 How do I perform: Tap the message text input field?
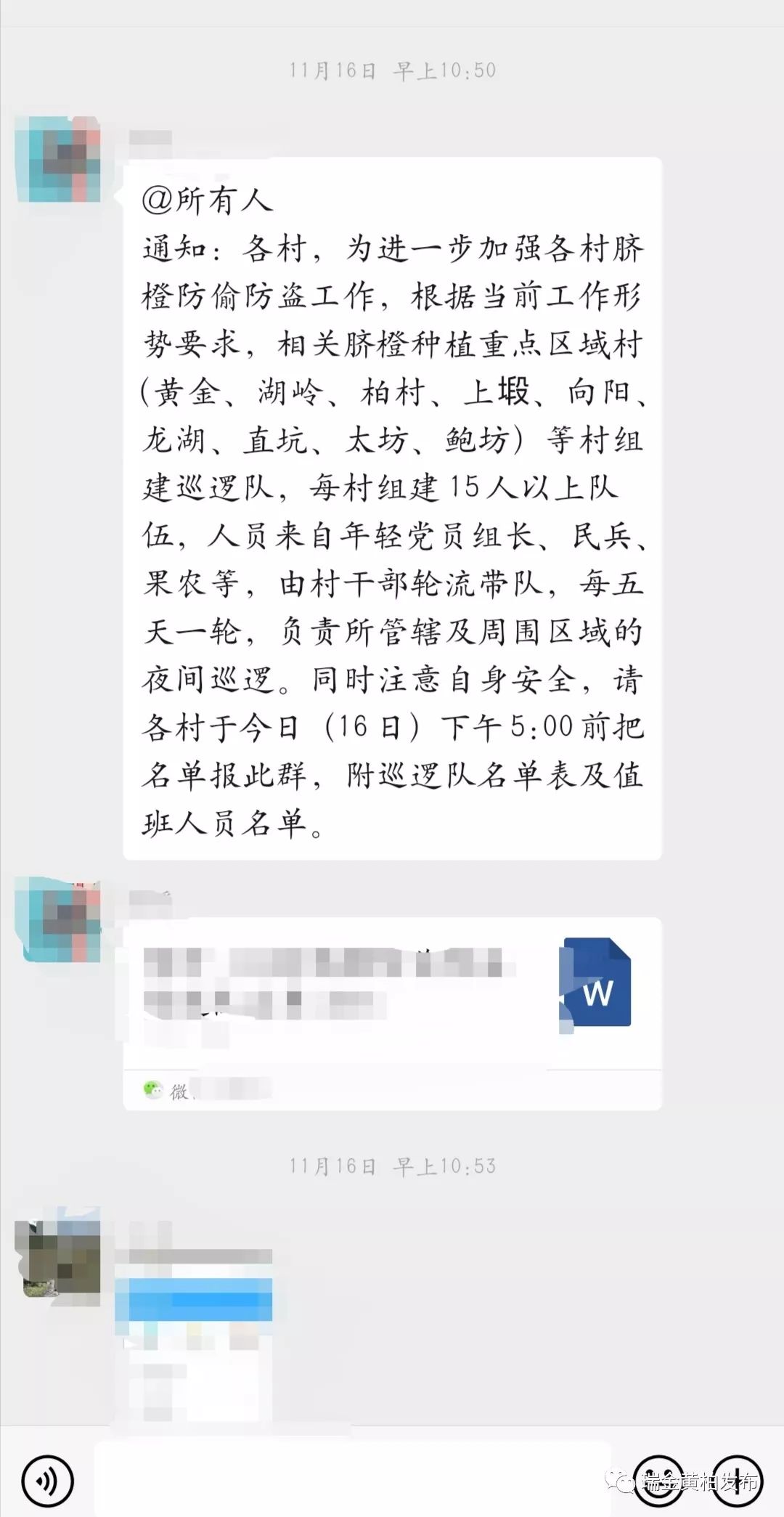click(354, 1479)
